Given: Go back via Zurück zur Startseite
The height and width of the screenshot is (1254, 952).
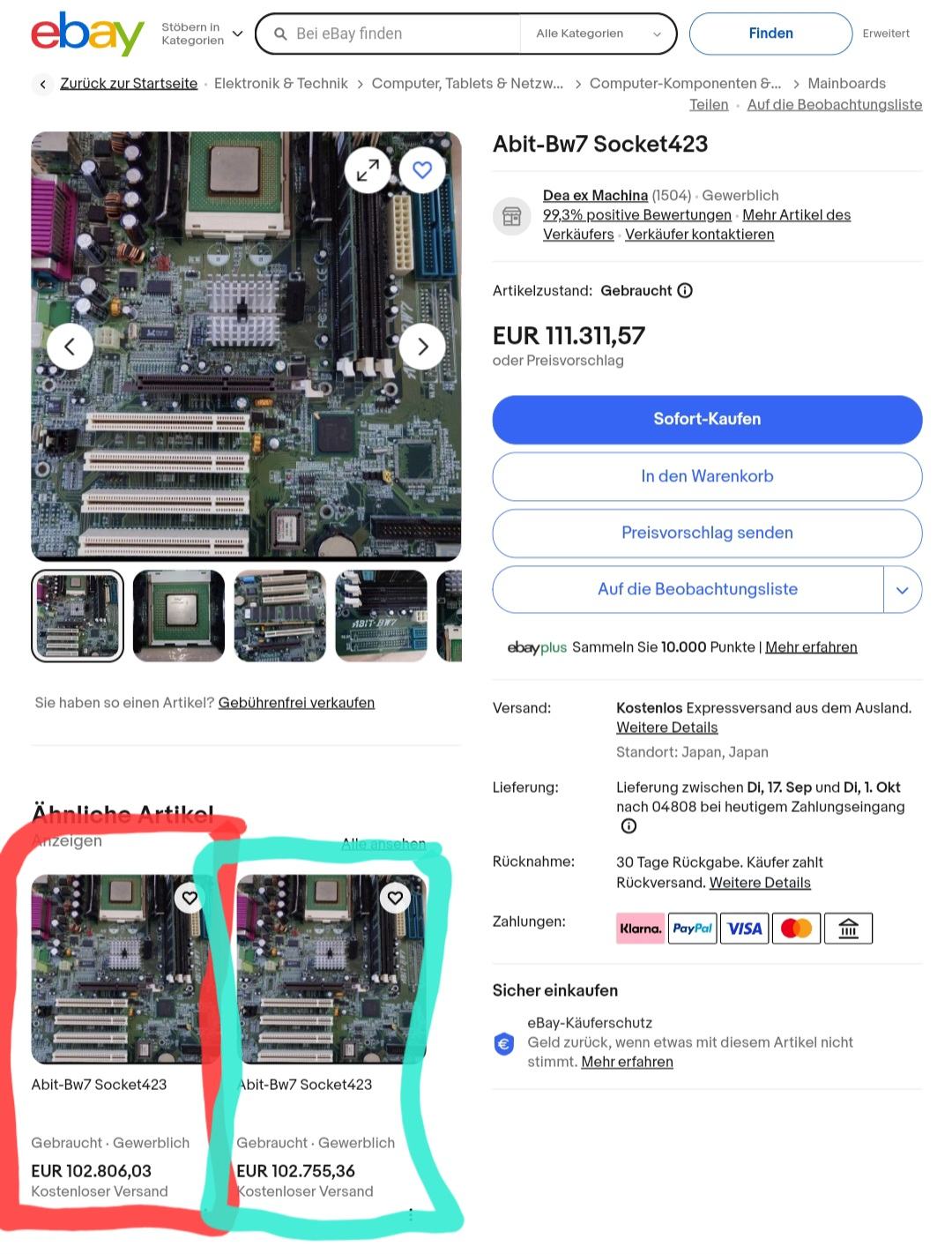Looking at the screenshot, I should (128, 84).
